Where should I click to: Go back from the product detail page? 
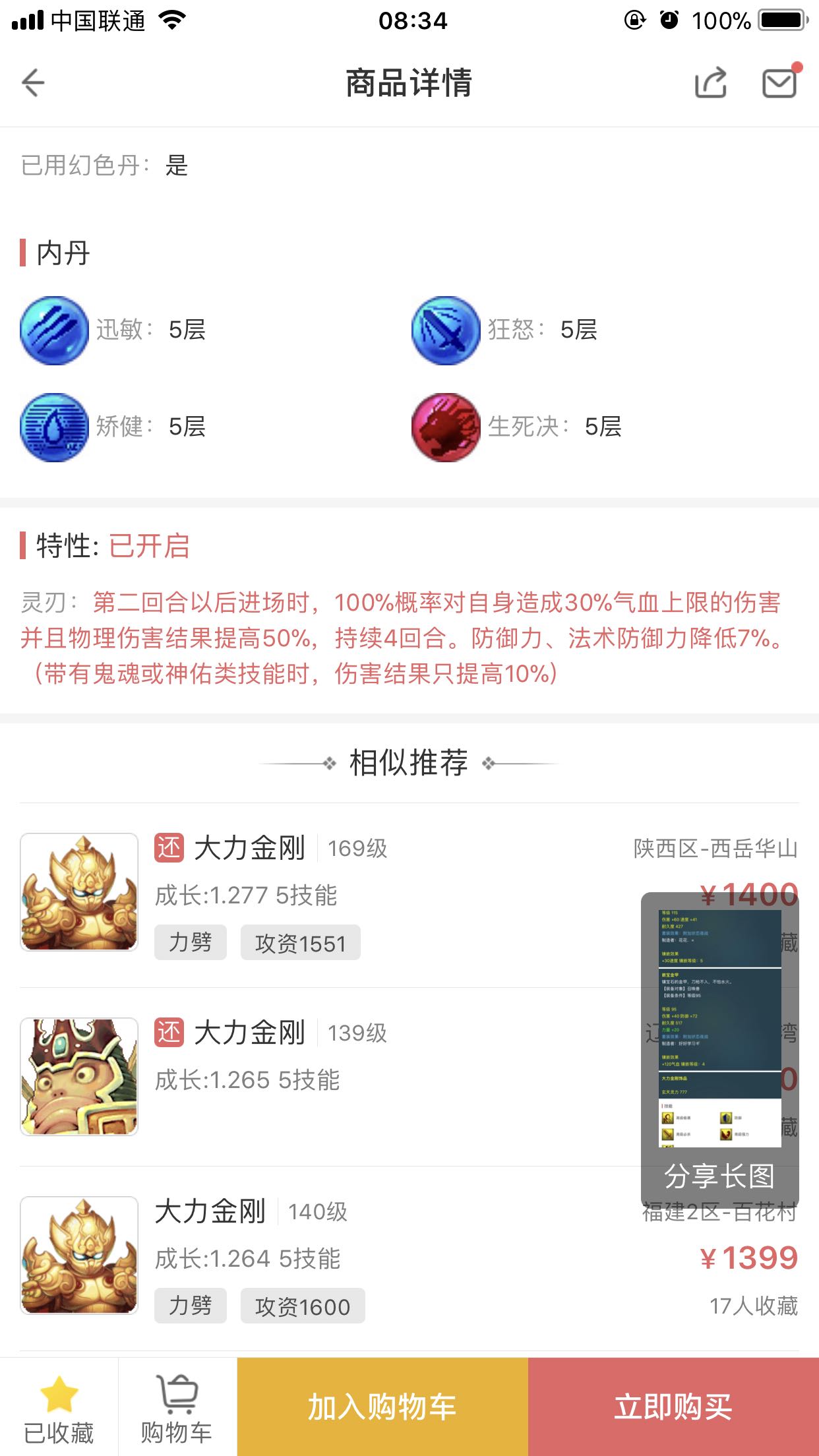pos(33,83)
